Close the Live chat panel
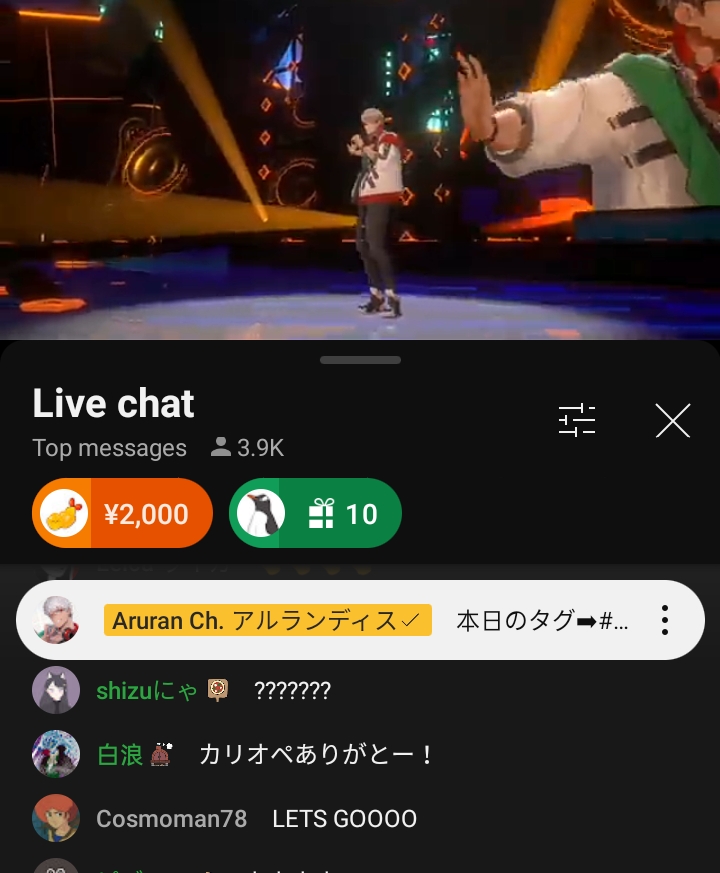Viewport: 720px width, 873px height. (673, 421)
